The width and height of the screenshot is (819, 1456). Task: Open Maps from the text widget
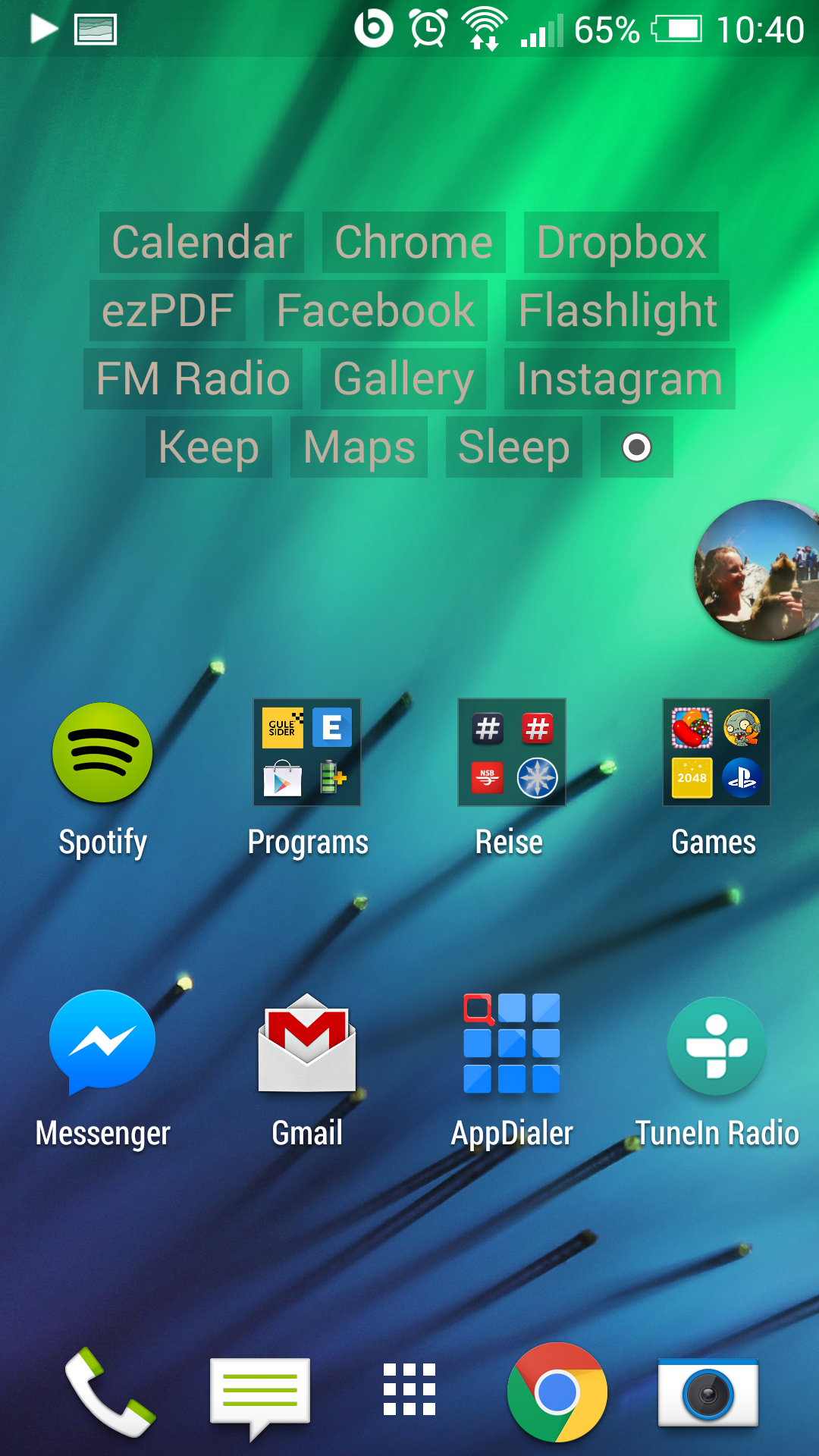coord(359,447)
